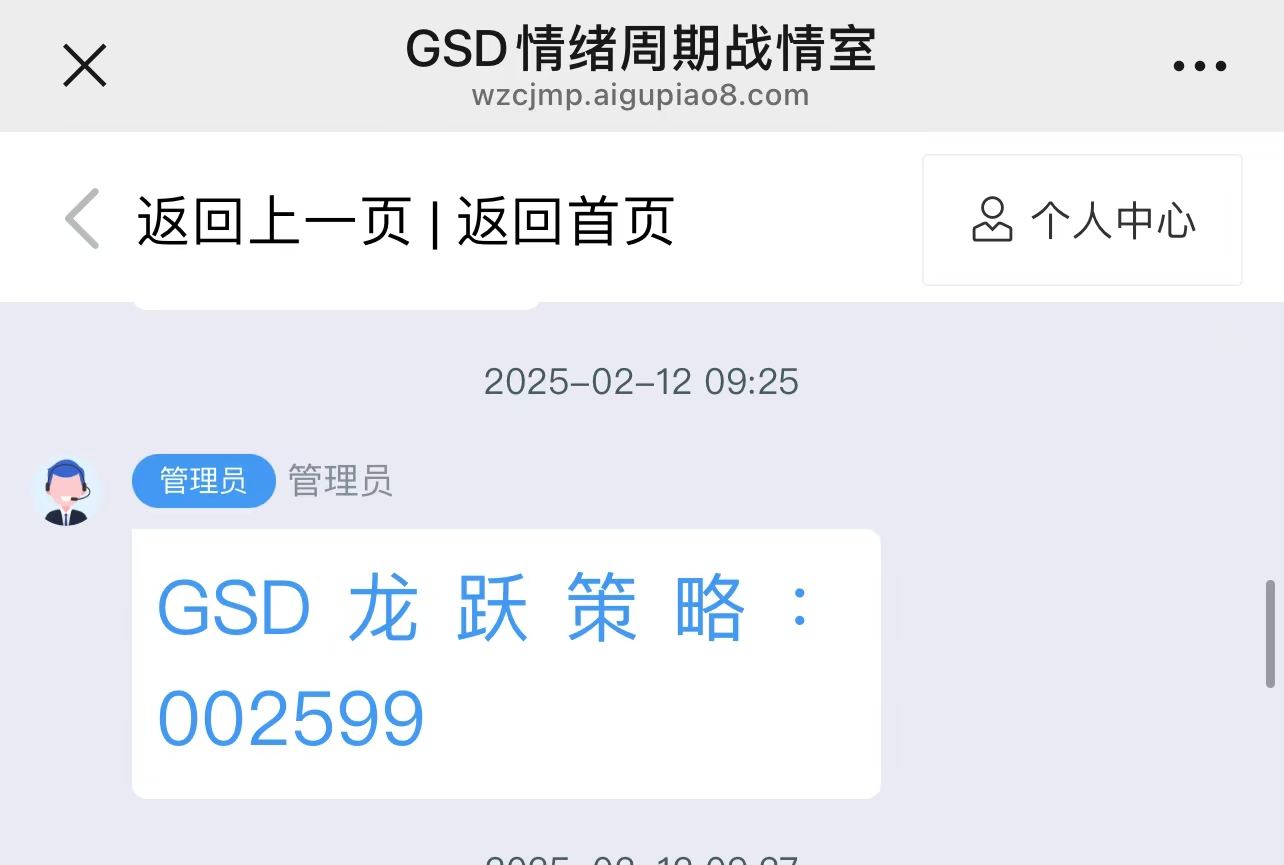Close the GSD webview page
1284x865 pixels.
(x=85, y=67)
